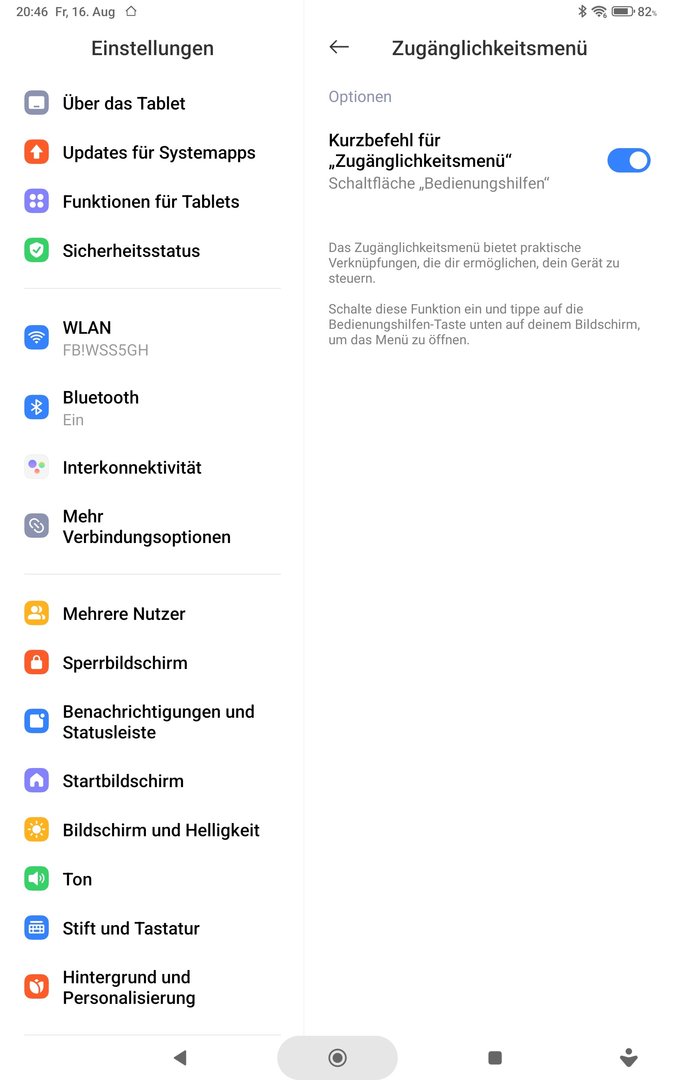
Task: Open Sicherheitsstatus settings
Action: (x=131, y=251)
